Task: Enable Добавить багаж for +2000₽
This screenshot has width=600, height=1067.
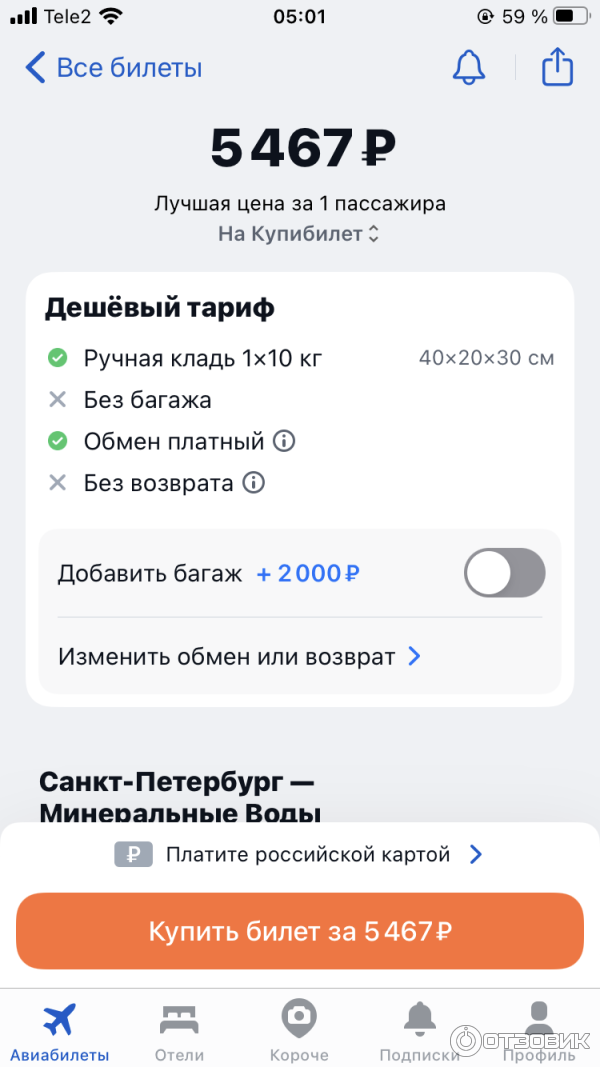Action: 504,574
